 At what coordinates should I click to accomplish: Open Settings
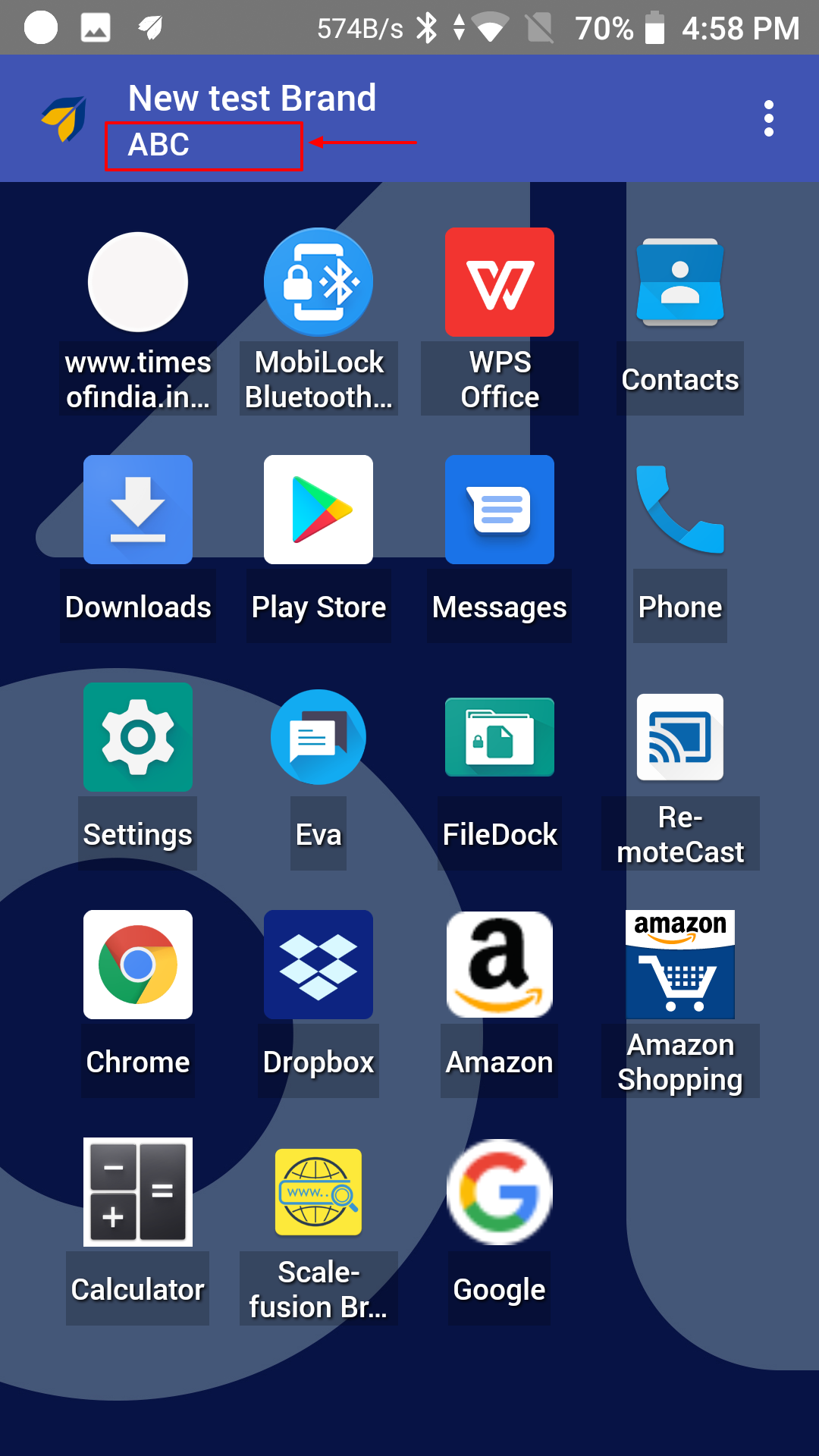[x=138, y=737]
